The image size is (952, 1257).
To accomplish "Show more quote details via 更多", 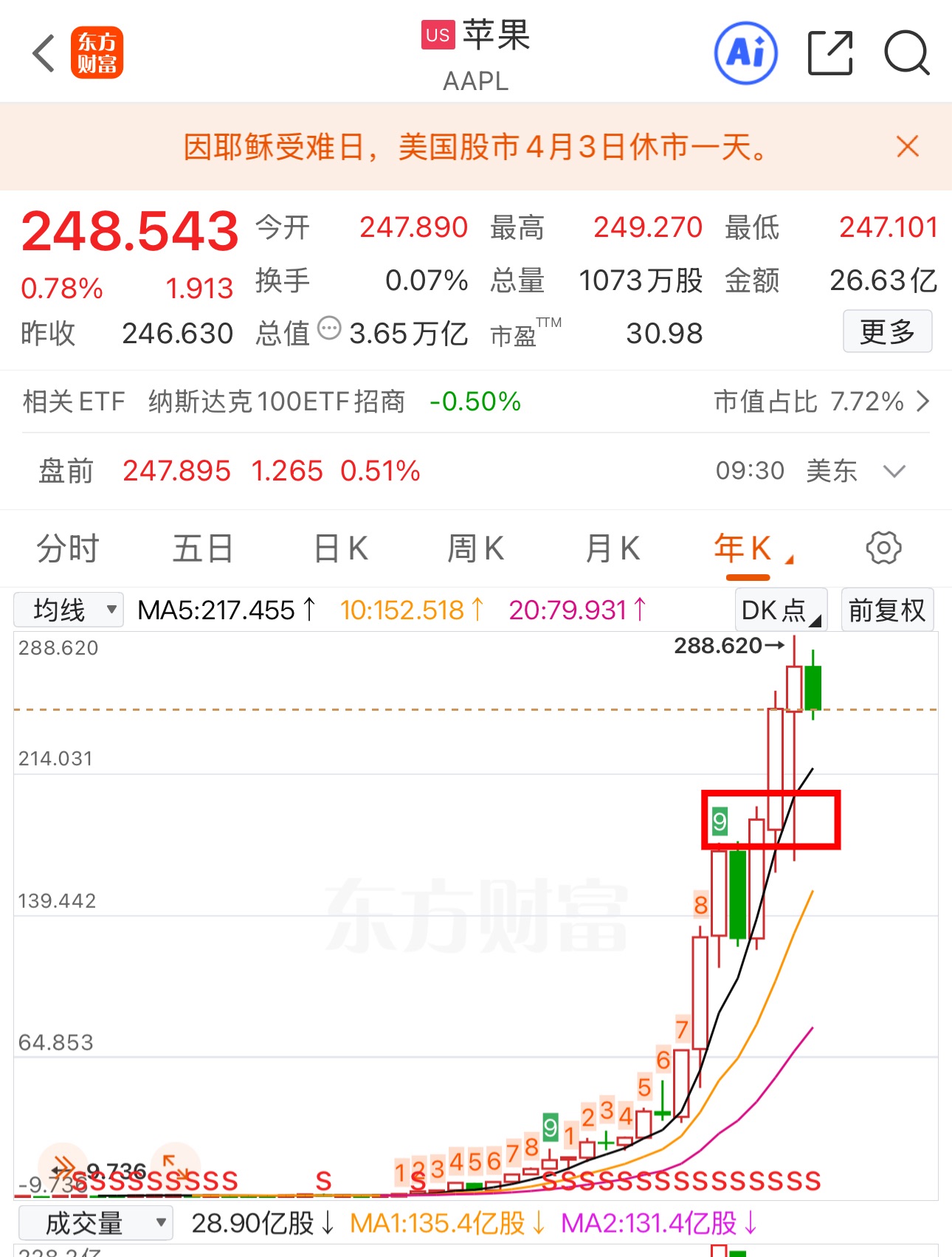I will pyautogui.click(x=887, y=331).
